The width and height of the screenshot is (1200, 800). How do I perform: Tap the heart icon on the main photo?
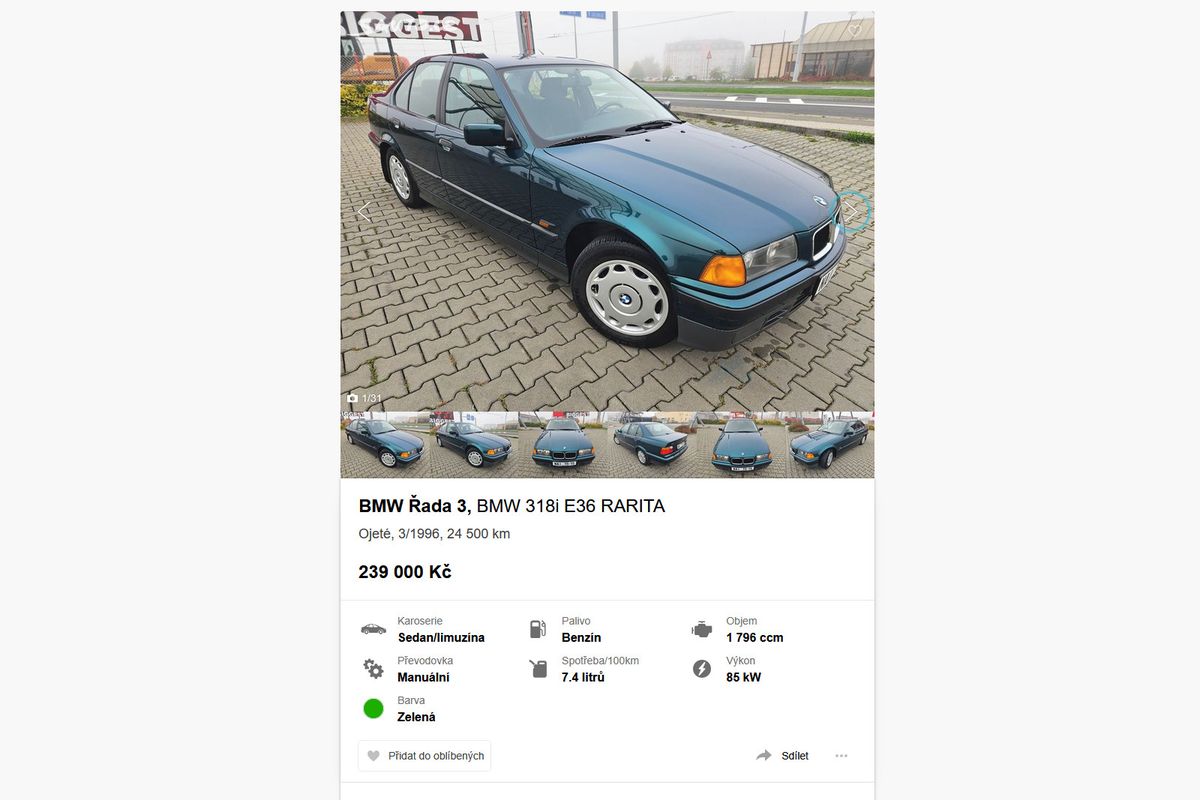coord(854,31)
